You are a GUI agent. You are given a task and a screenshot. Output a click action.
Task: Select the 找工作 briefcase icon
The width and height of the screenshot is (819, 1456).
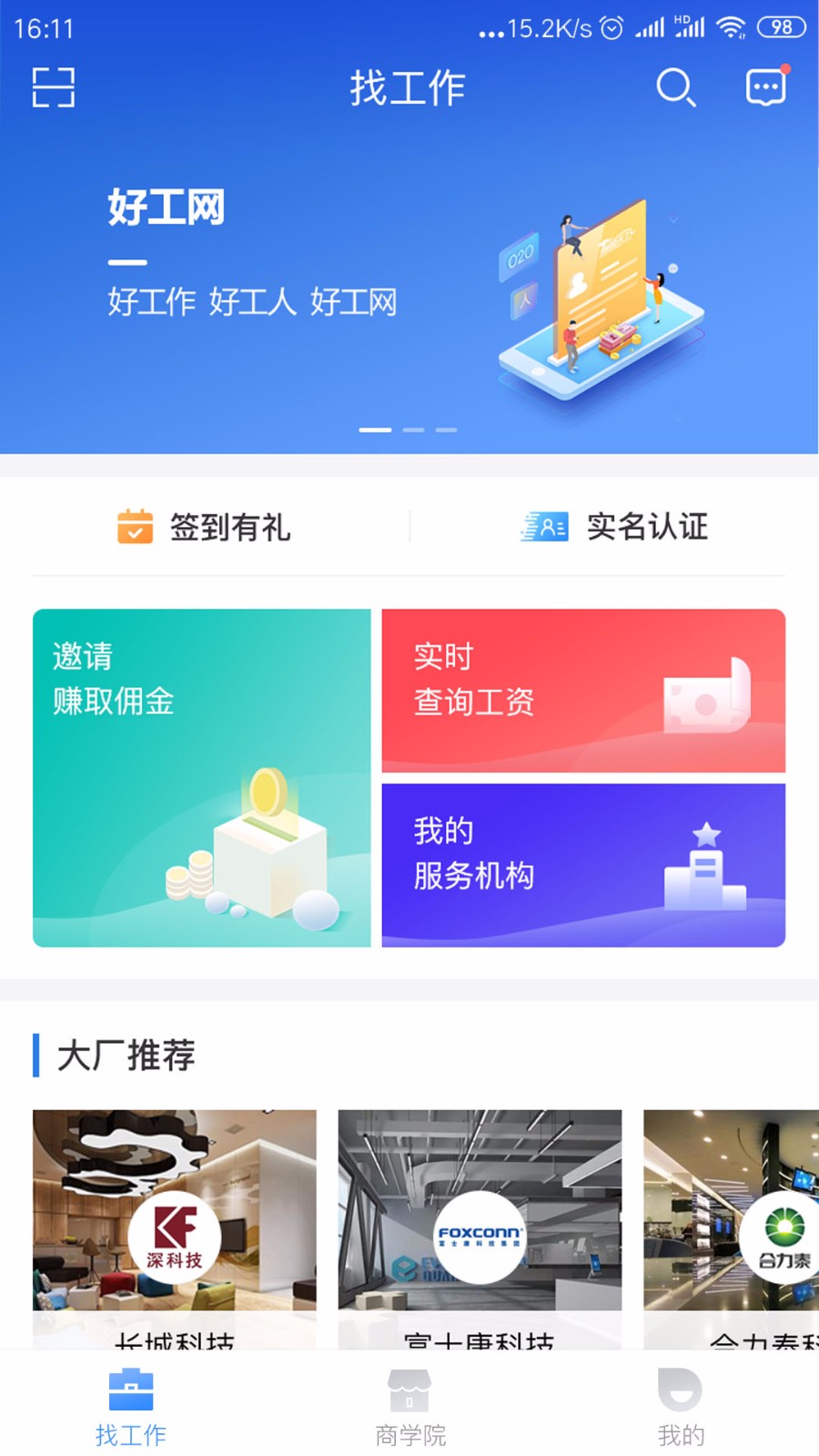131,1390
